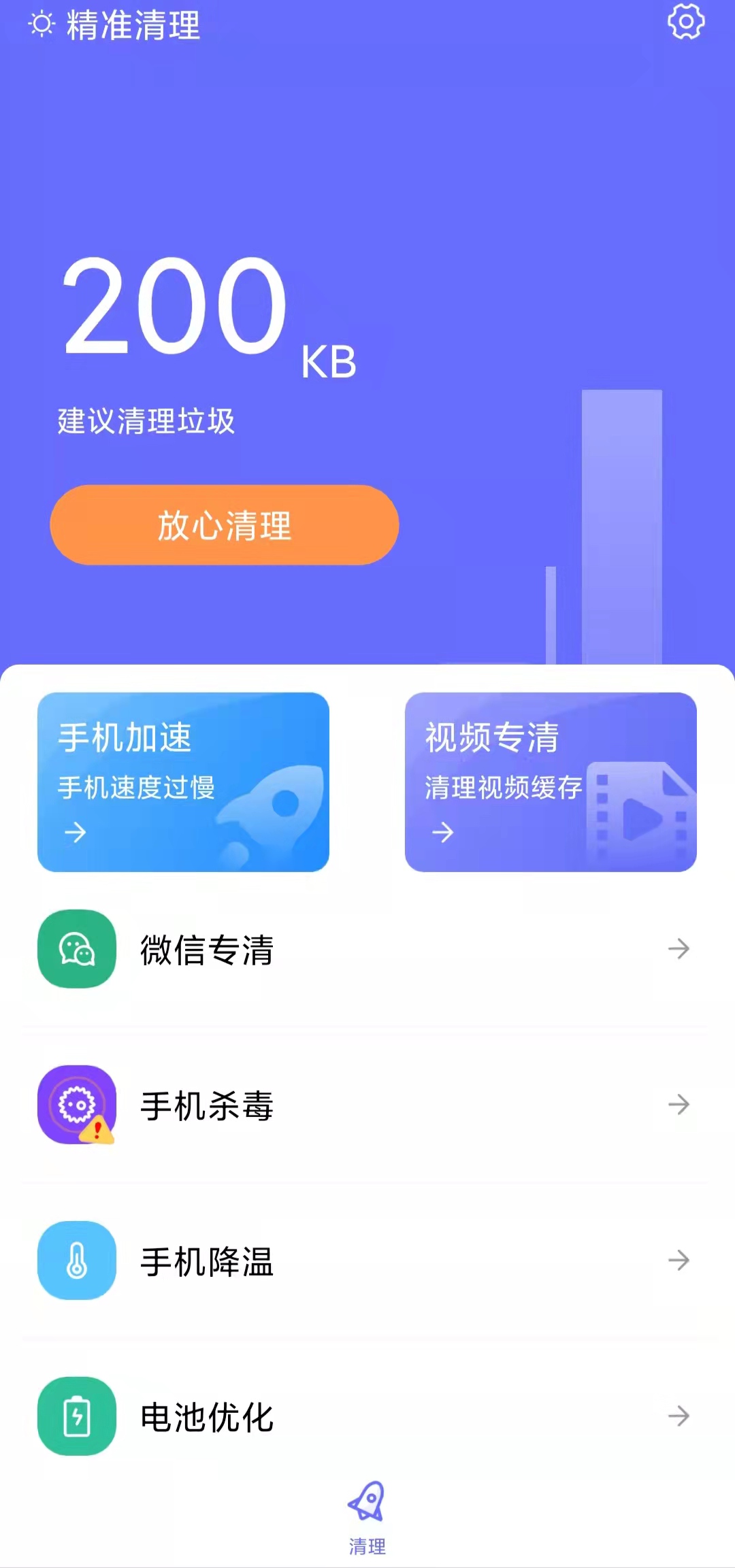Image resolution: width=735 pixels, height=1568 pixels.
Task: Click the battery icon for 电池优化
Action: (77, 1418)
